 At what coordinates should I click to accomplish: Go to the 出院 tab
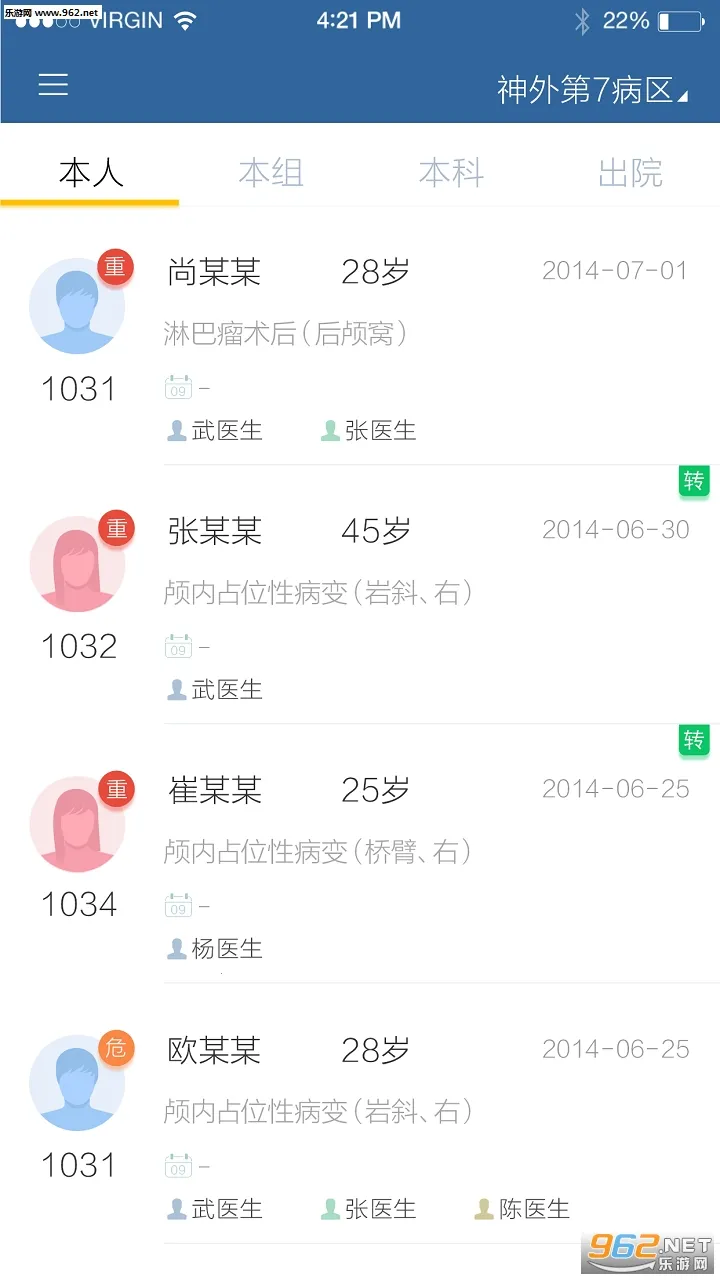[630, 173]
